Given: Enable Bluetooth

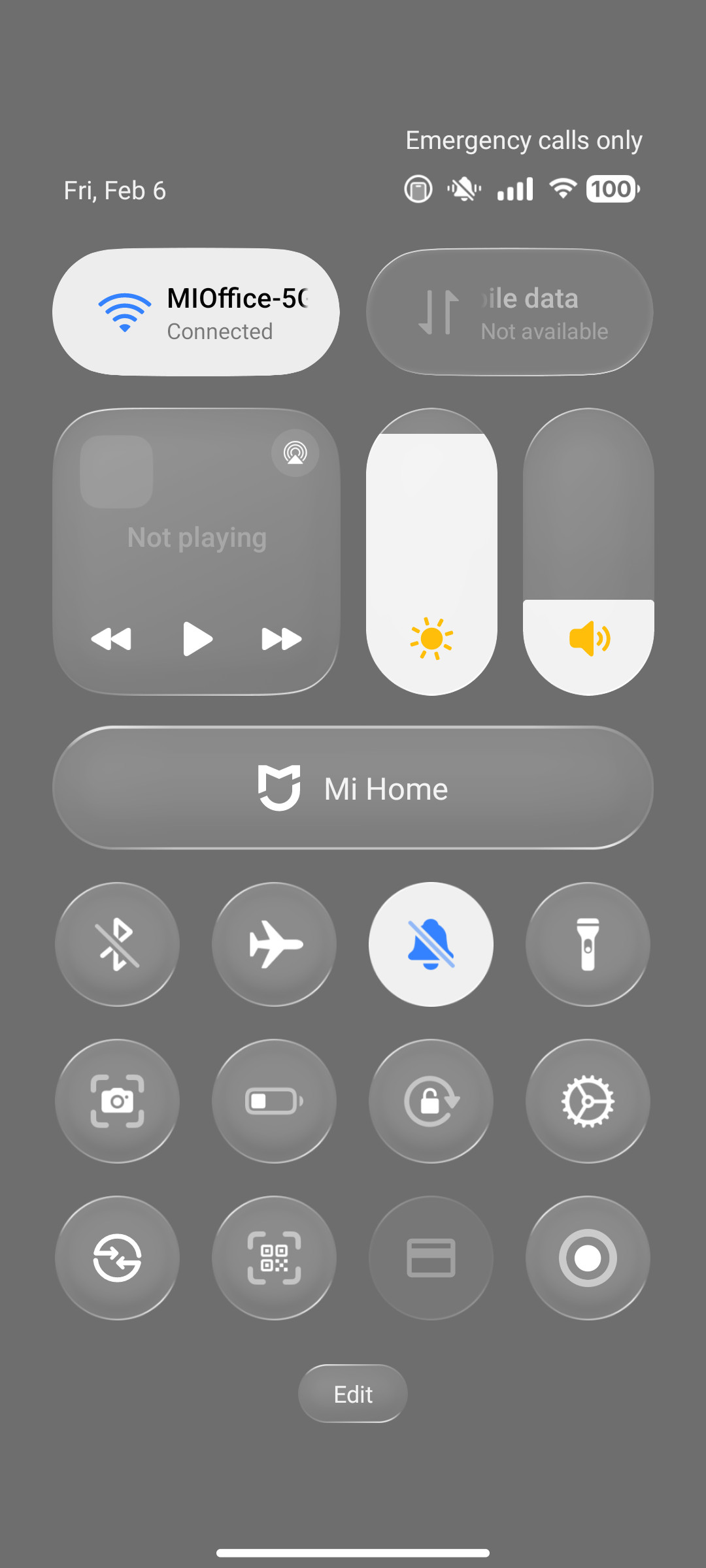Looking at the screenshot, I should pyautogui.click(x=116, y=943).
